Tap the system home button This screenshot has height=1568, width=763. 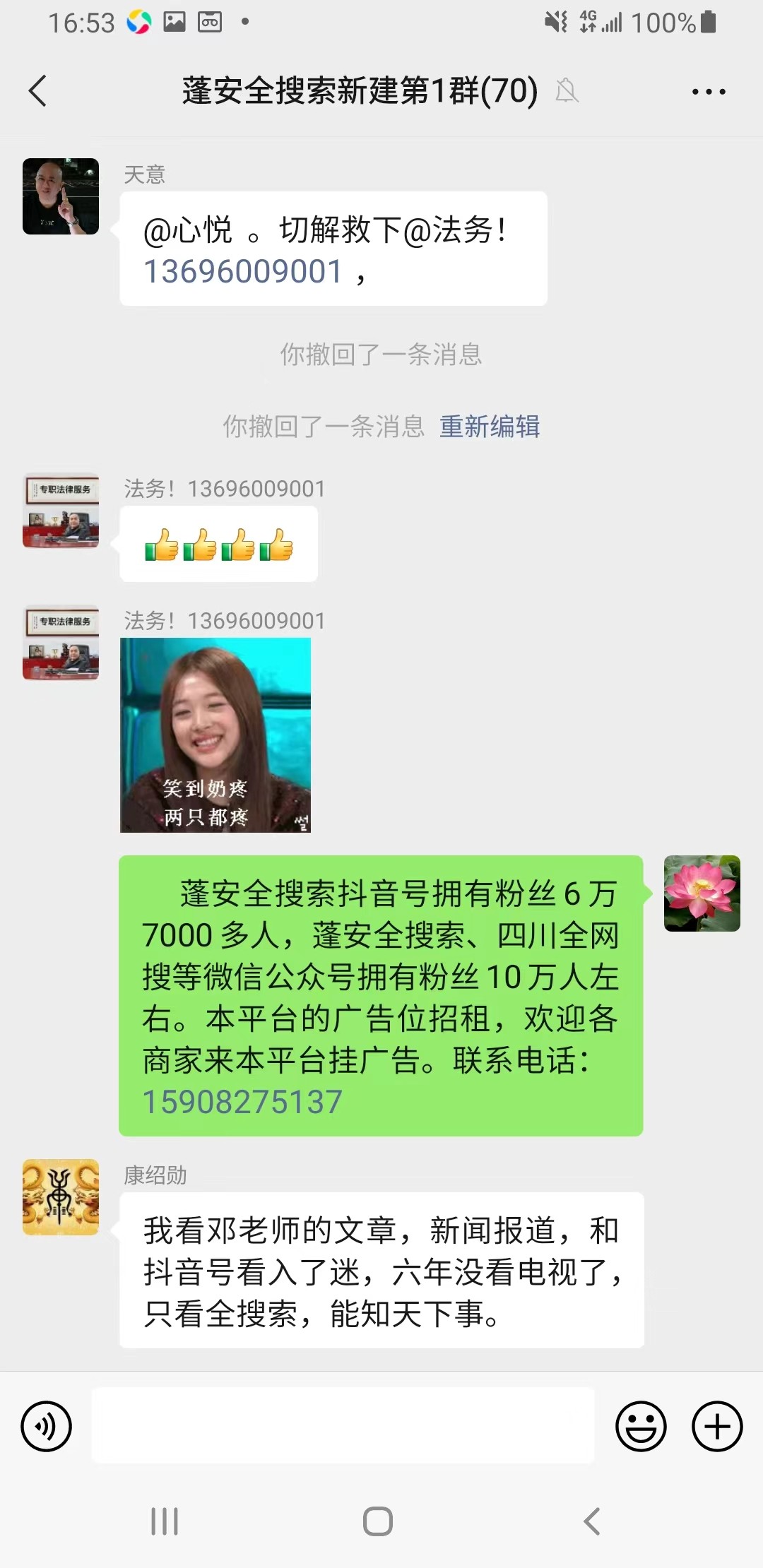(x=378, y=1521)
